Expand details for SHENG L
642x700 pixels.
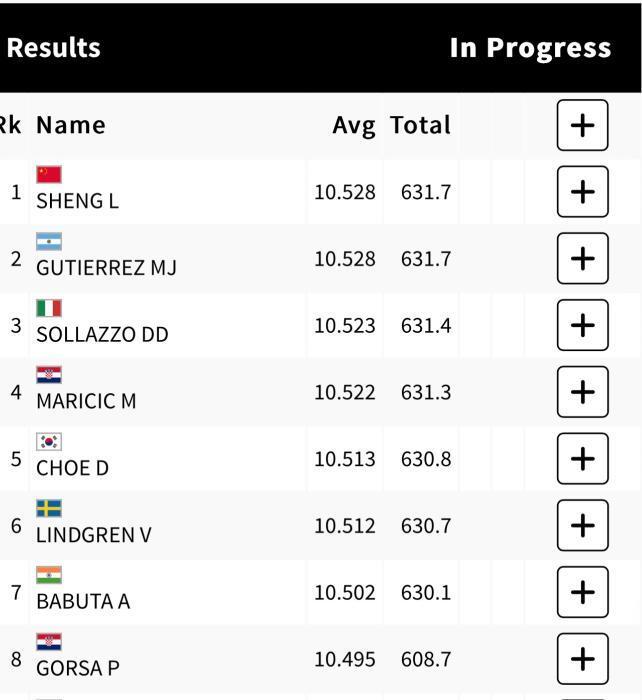tap(582, 192)
